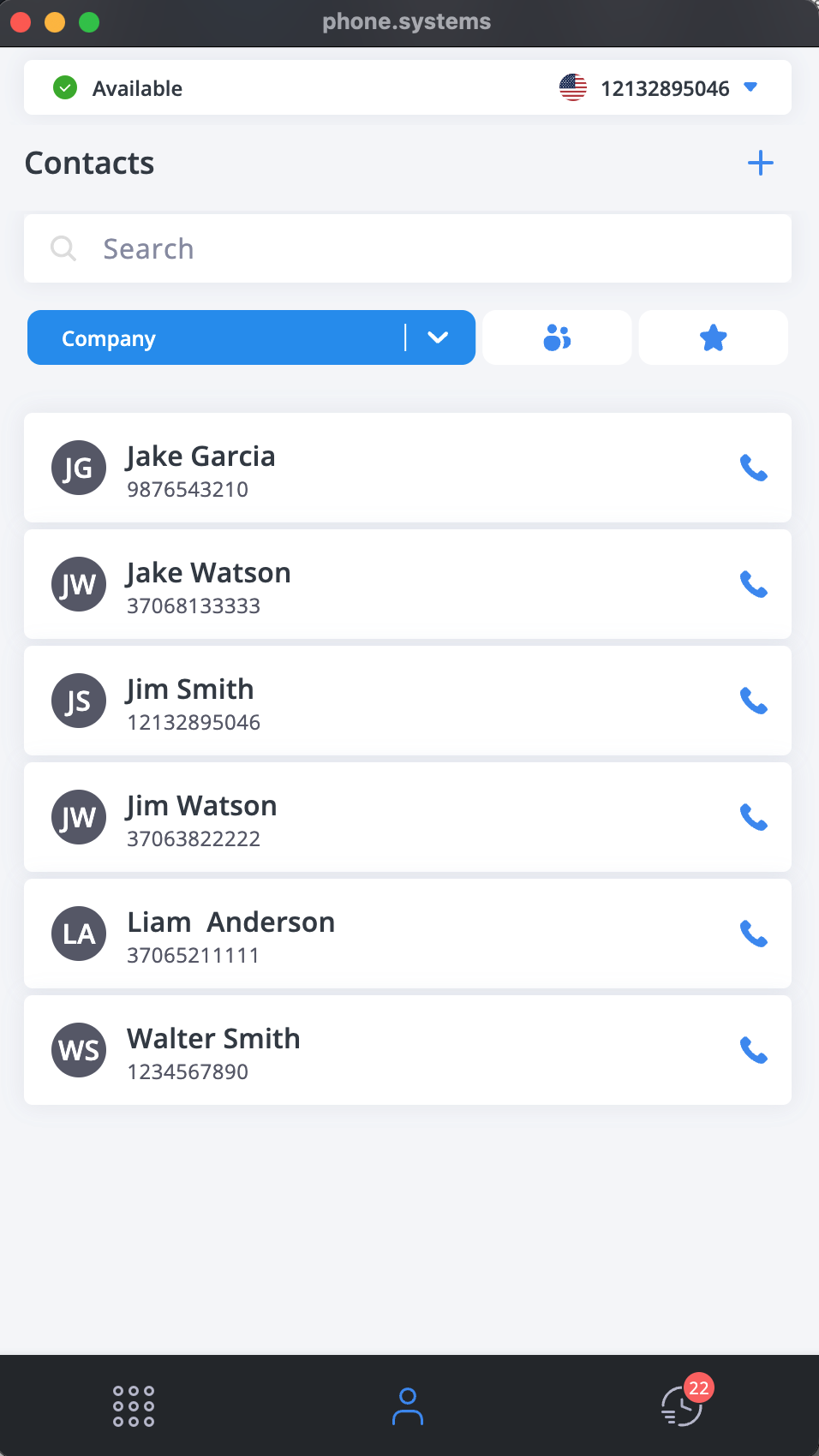Open the caller number 12132895046 selector
Screen dimensions: 819x1456
click(x=658, y=87)
